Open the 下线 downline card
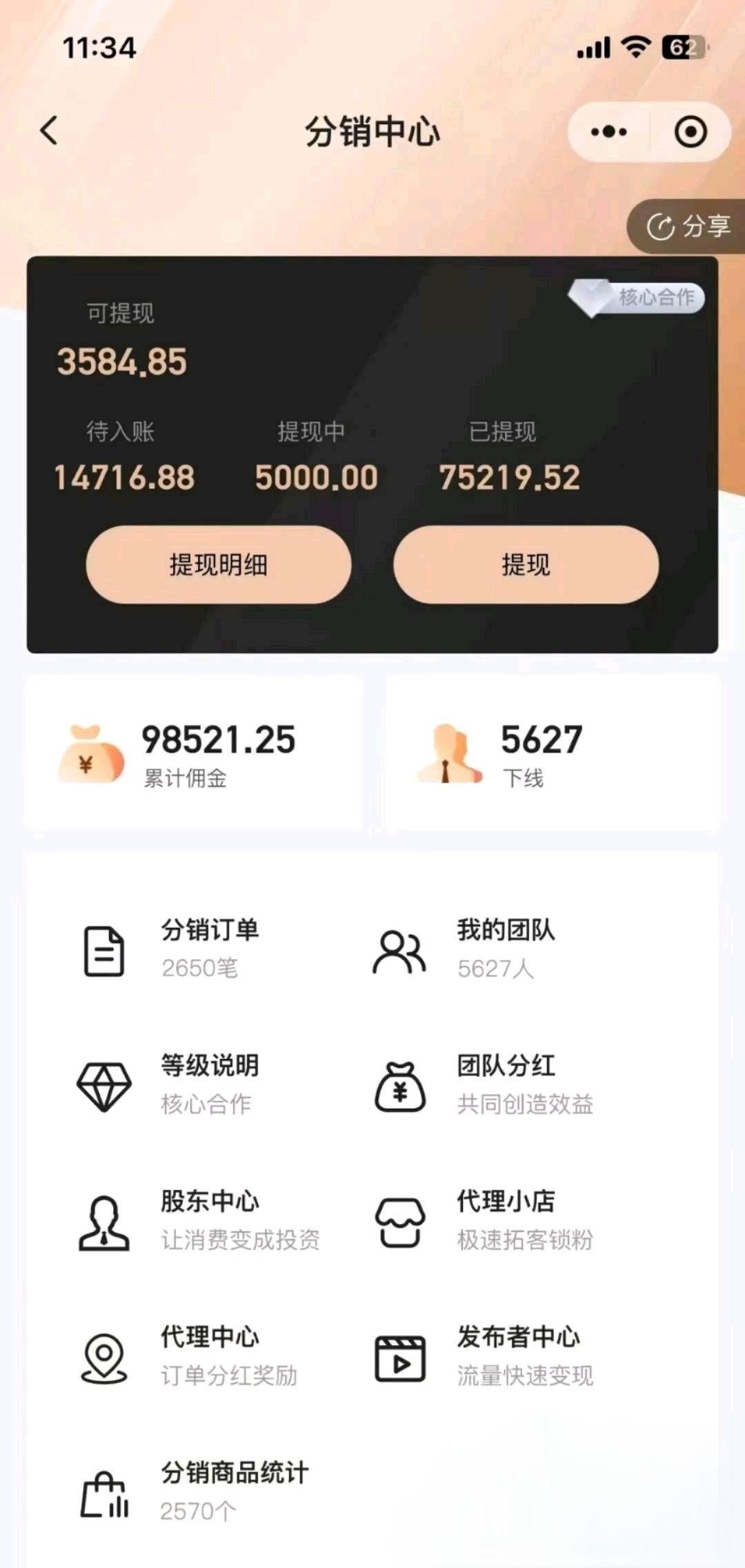 [x=552, y=753]
